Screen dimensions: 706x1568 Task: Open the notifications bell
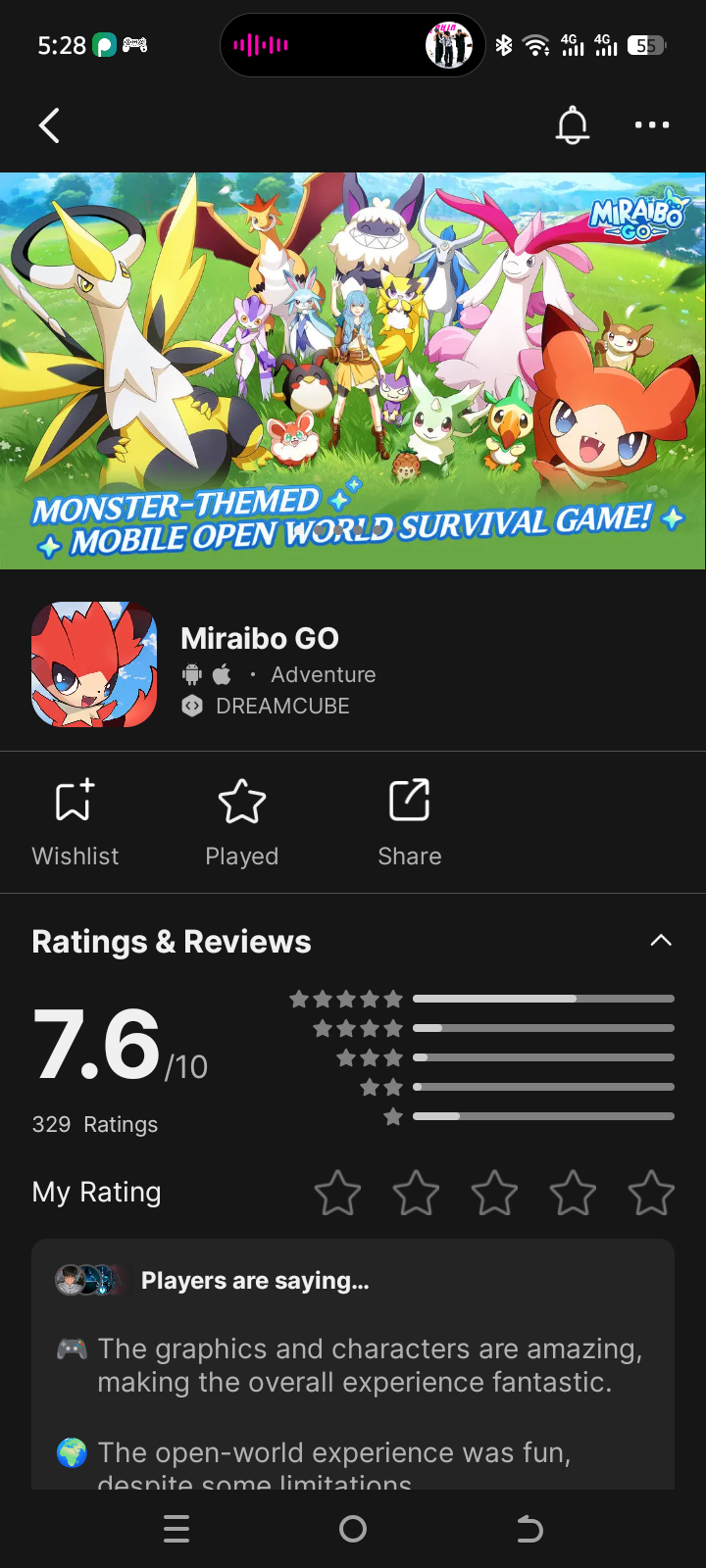click(x=573, y=125)
